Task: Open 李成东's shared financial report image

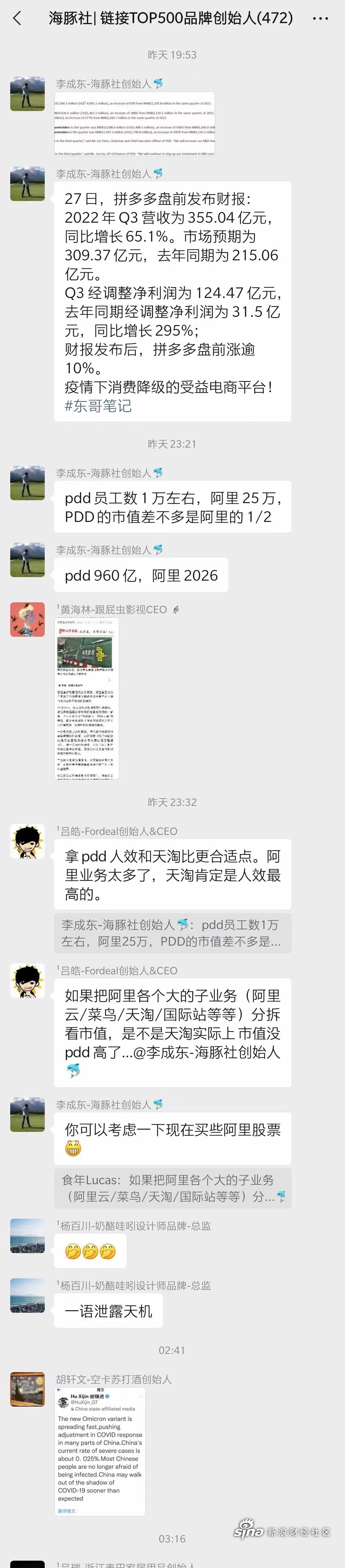Action: tap(134, 124)
